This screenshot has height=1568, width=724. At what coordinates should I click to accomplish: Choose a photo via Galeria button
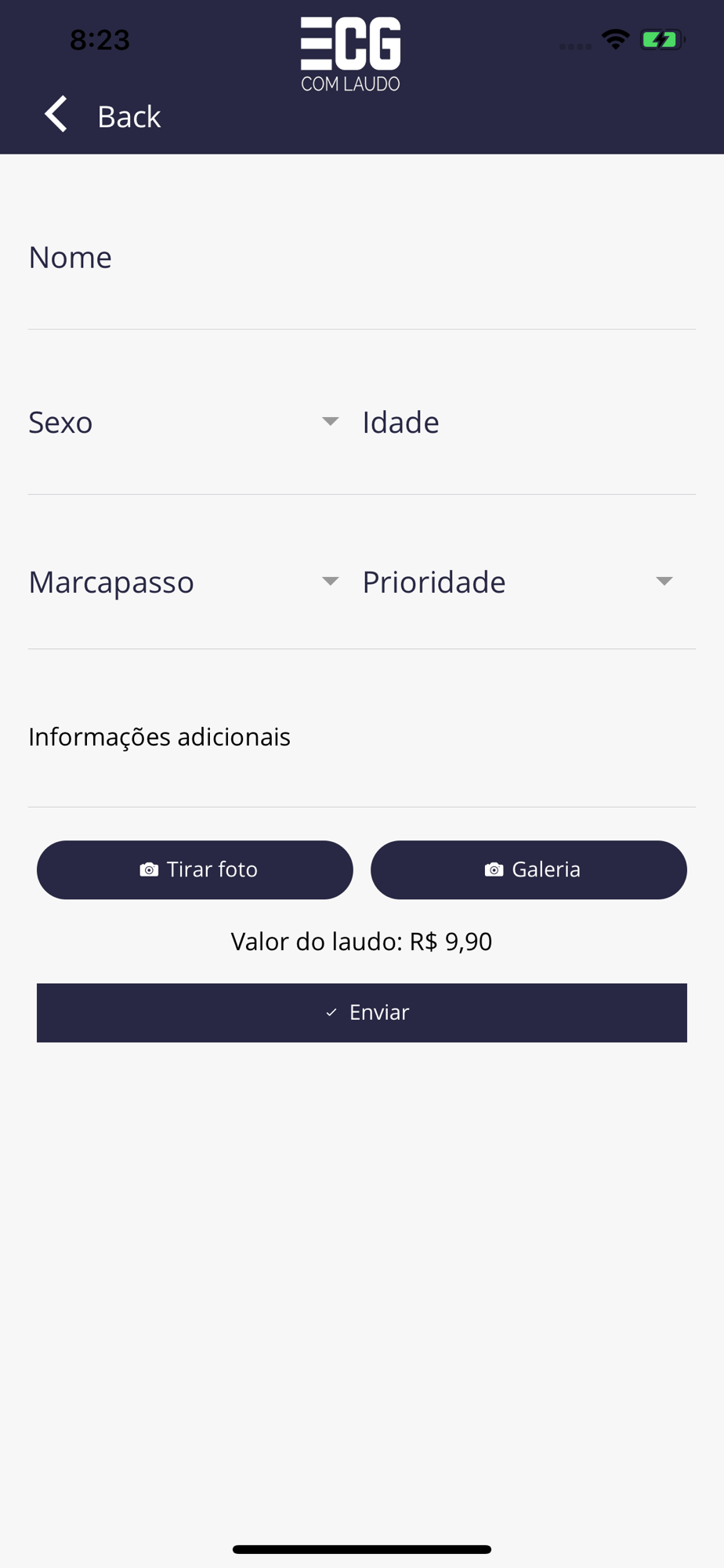[529, 869]
